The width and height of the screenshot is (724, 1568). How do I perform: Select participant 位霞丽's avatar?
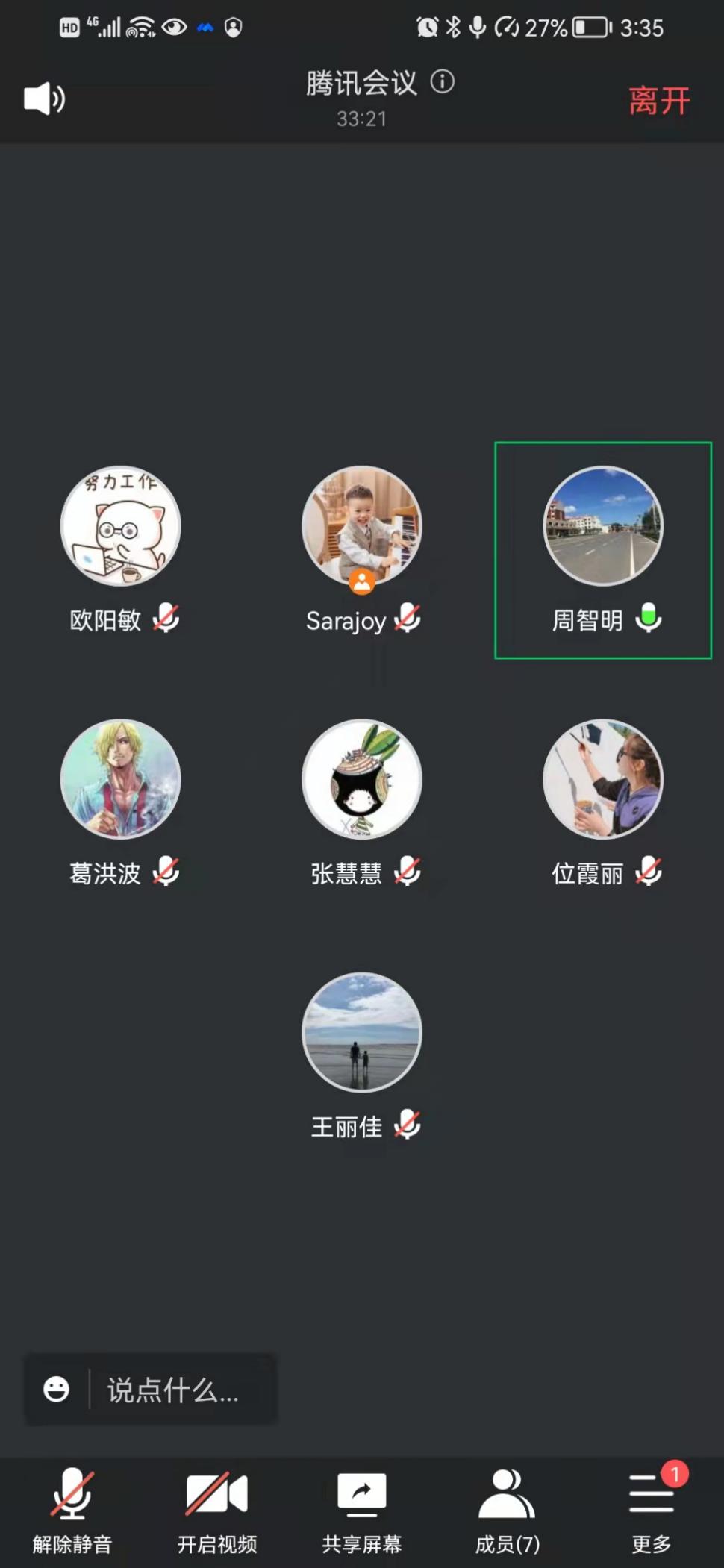click(602, 779)
